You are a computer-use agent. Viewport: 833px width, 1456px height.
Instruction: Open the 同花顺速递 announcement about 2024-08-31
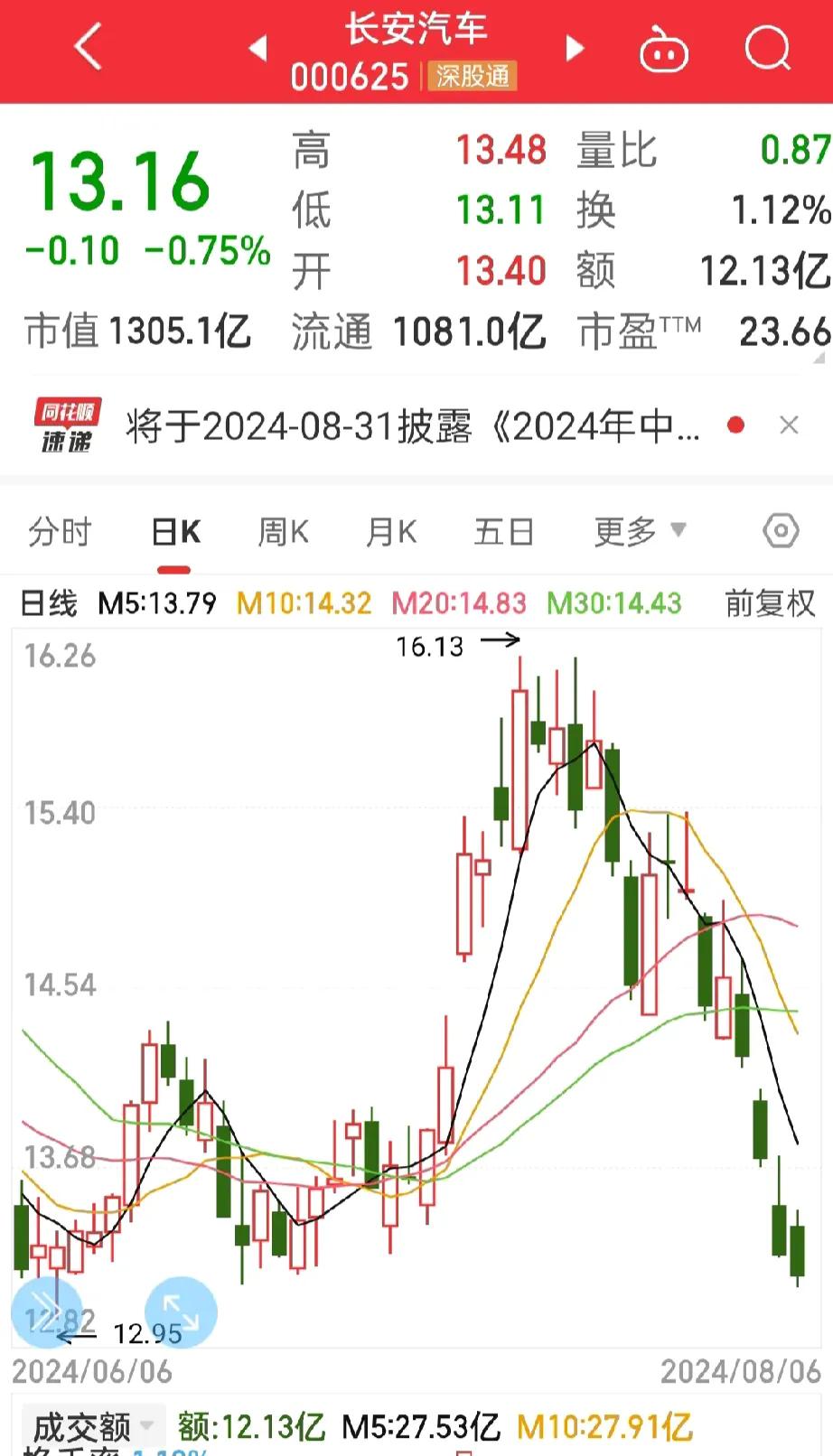[x=412, y=425]
